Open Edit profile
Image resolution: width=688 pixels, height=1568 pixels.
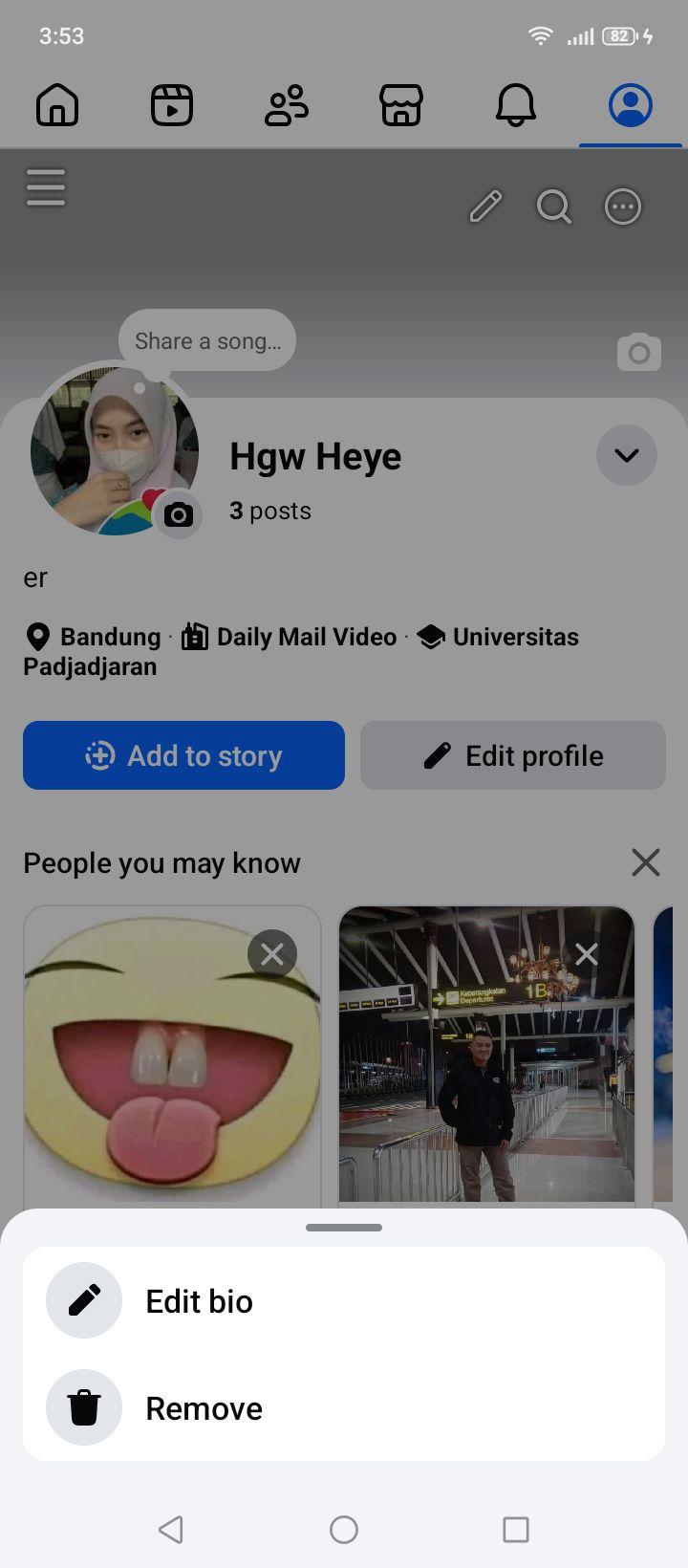point(513,755)
